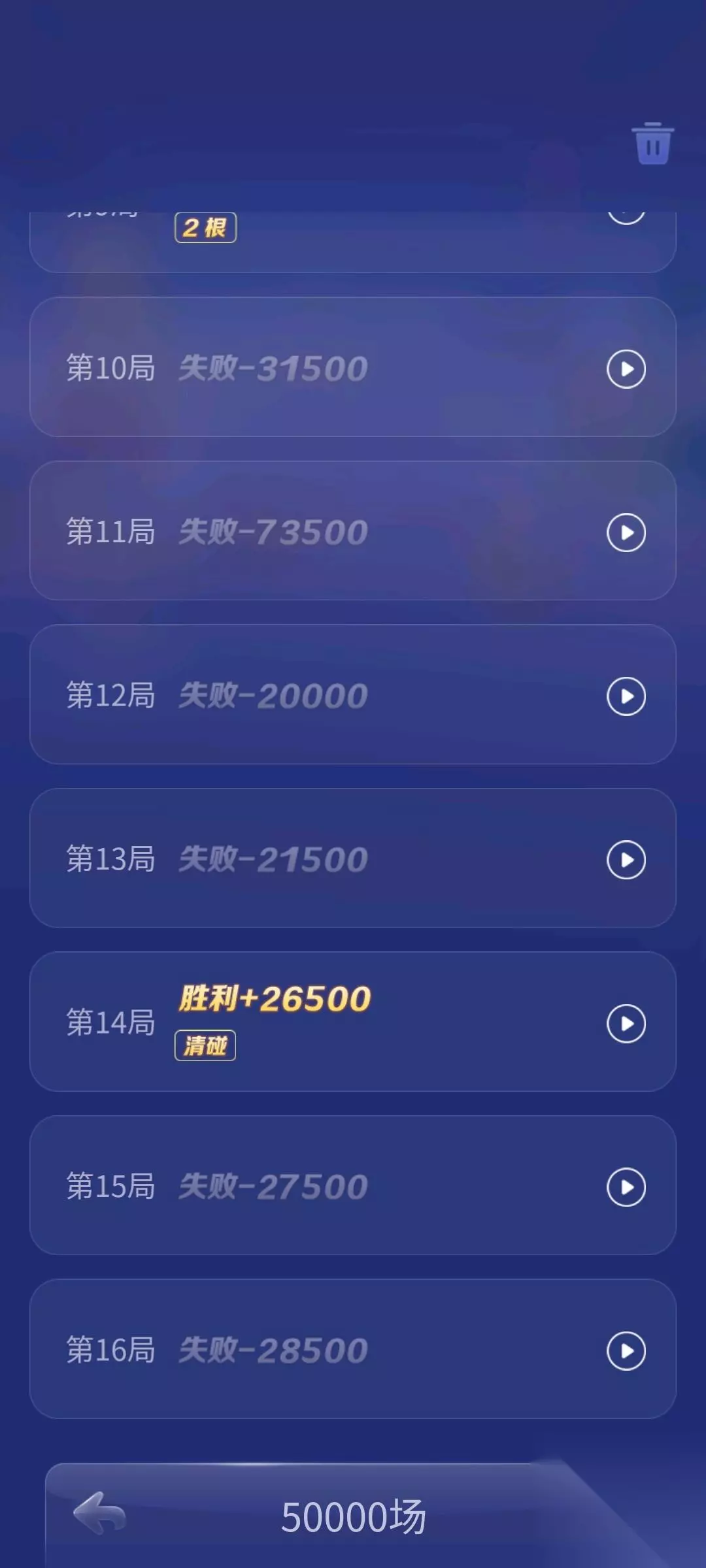
Task: Play the replay for 第13局
Action: point(626,859)
